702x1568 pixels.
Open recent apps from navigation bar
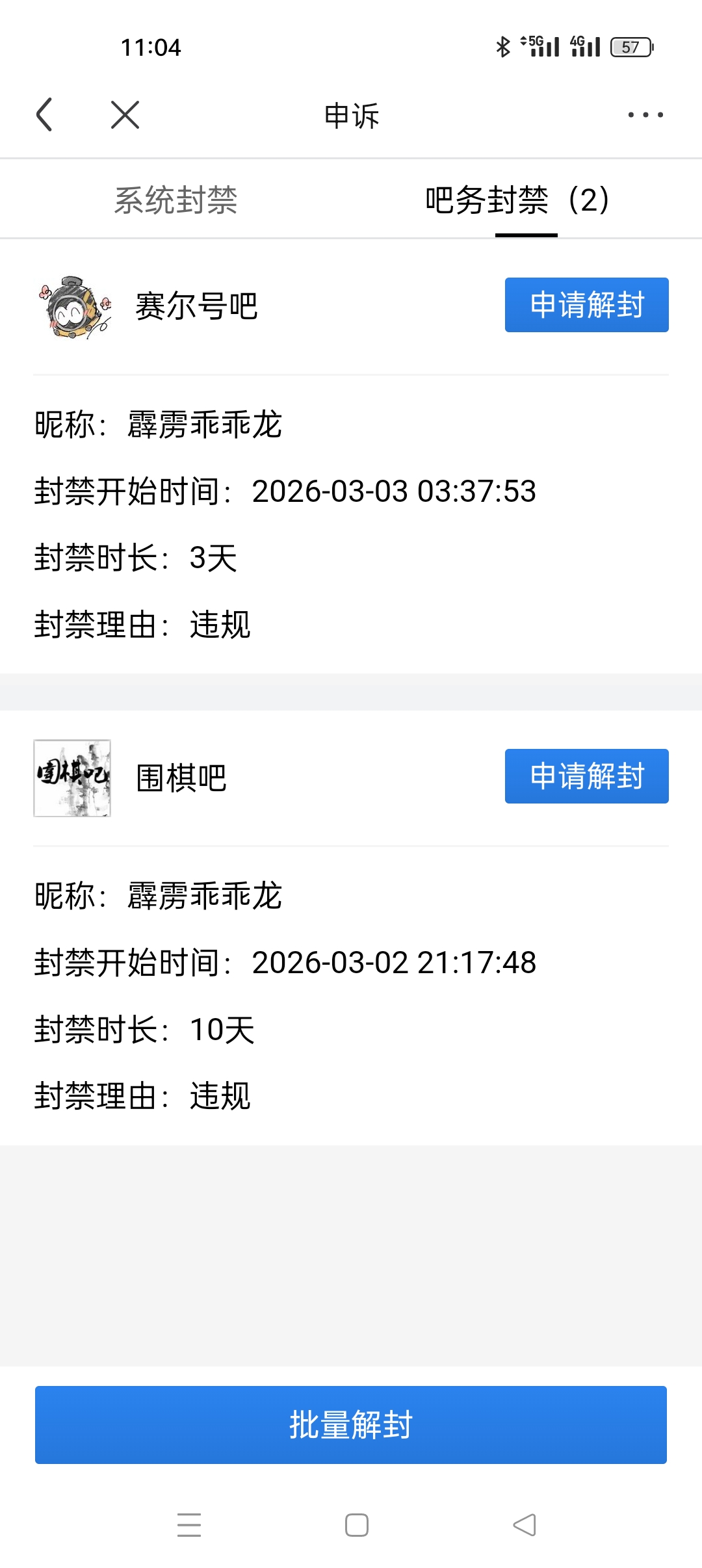[x=189, y=1524]
